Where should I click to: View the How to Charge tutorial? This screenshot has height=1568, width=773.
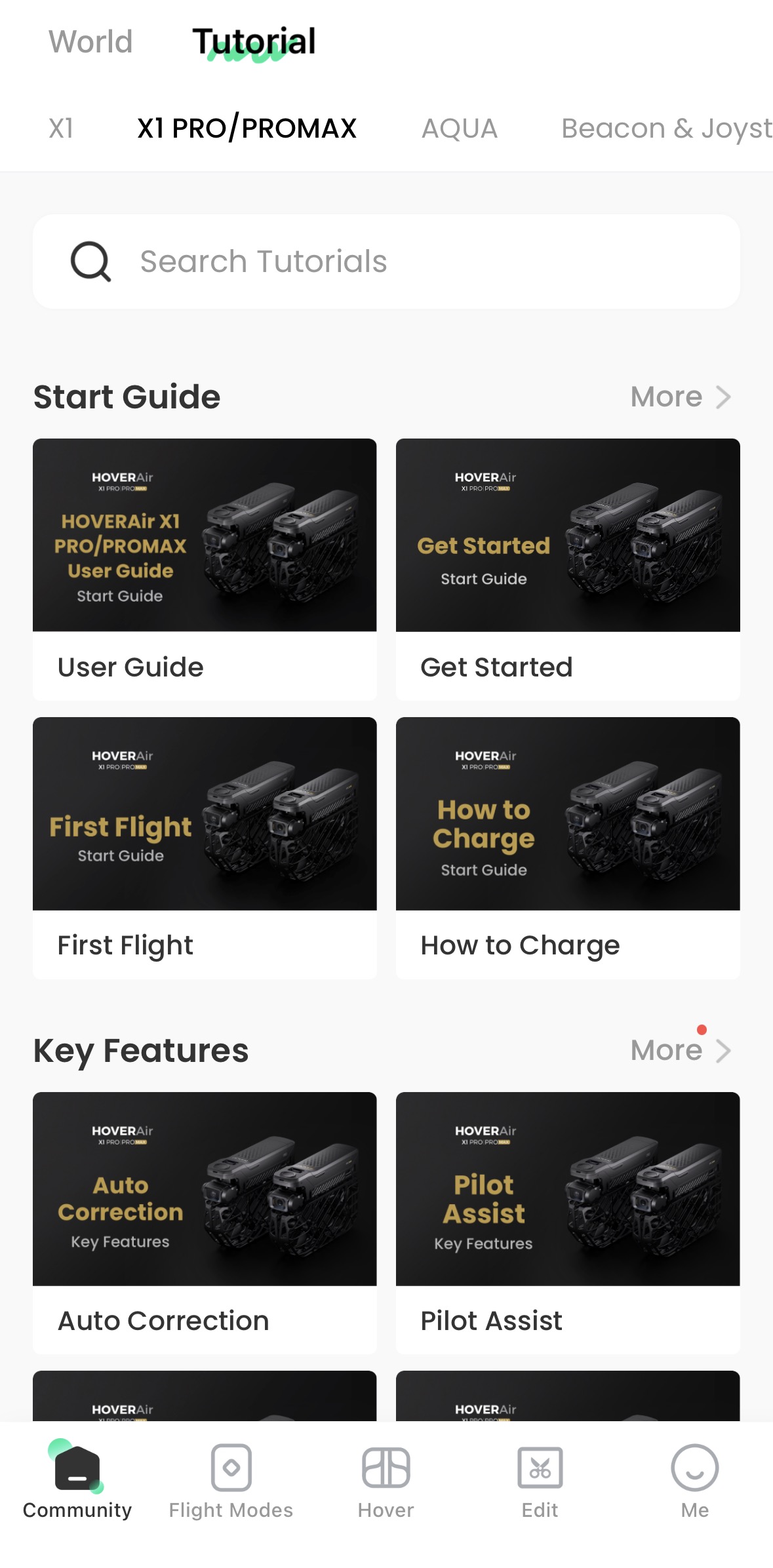pos(568,848)
